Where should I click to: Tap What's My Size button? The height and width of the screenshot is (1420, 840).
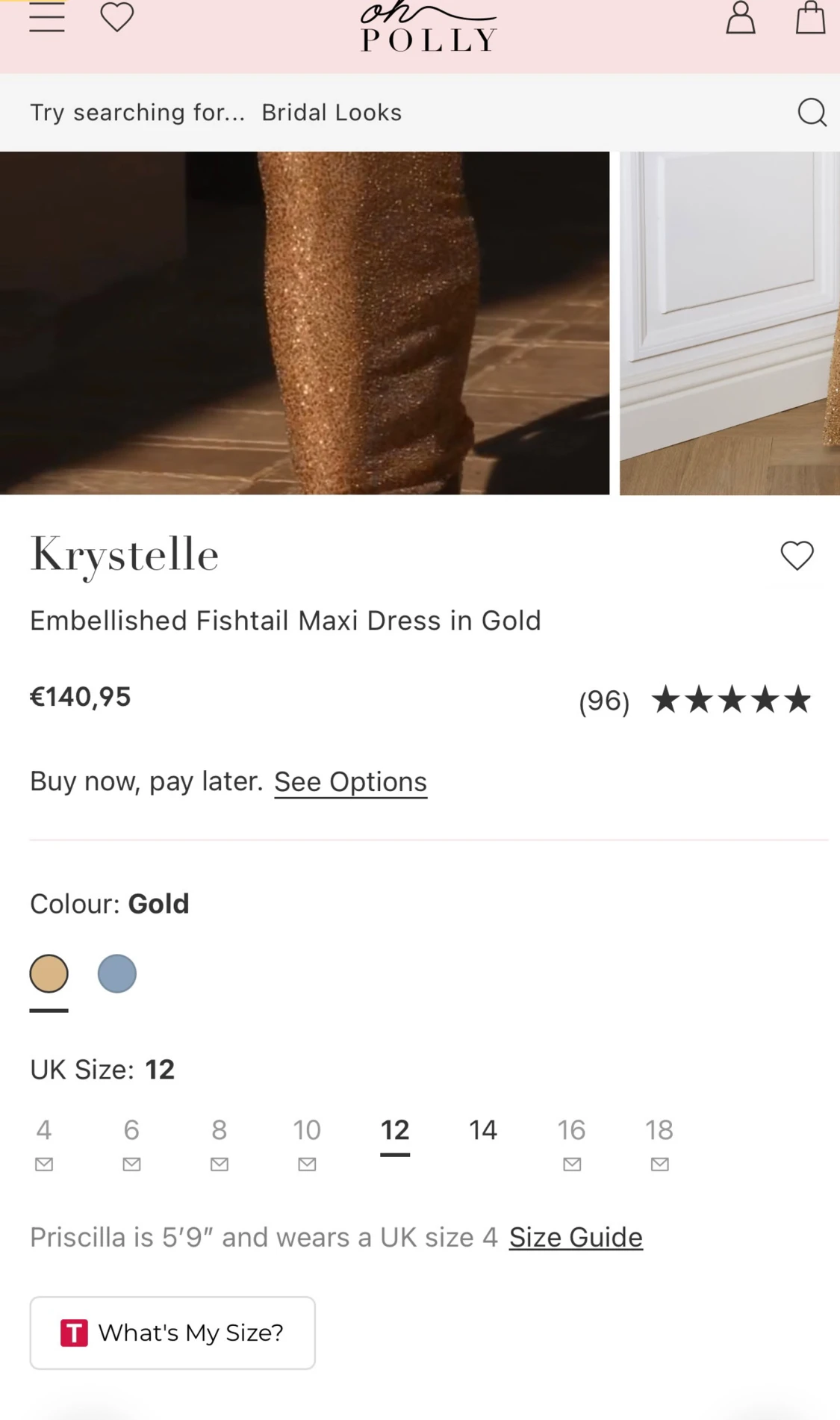(x=172, y=1333)
